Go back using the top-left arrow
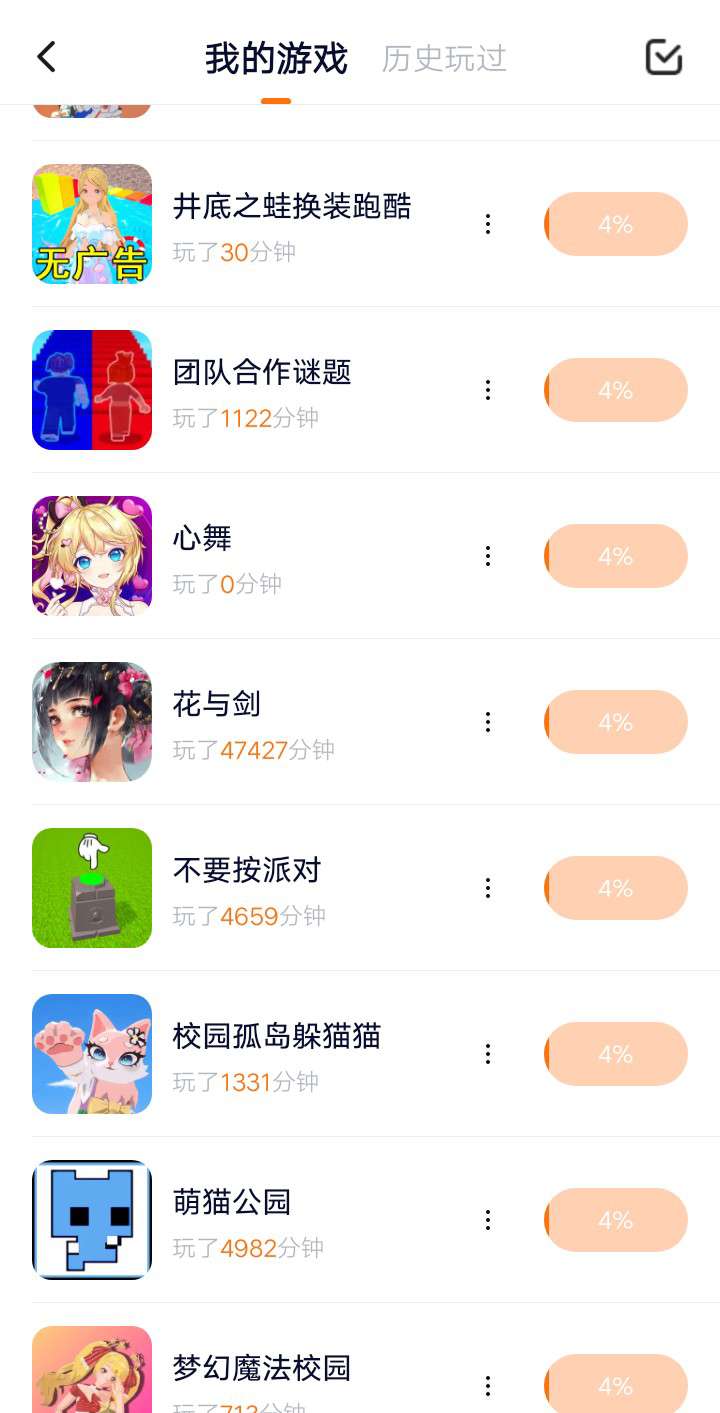Screen dimensions: 720x1413 coord(46,57)
